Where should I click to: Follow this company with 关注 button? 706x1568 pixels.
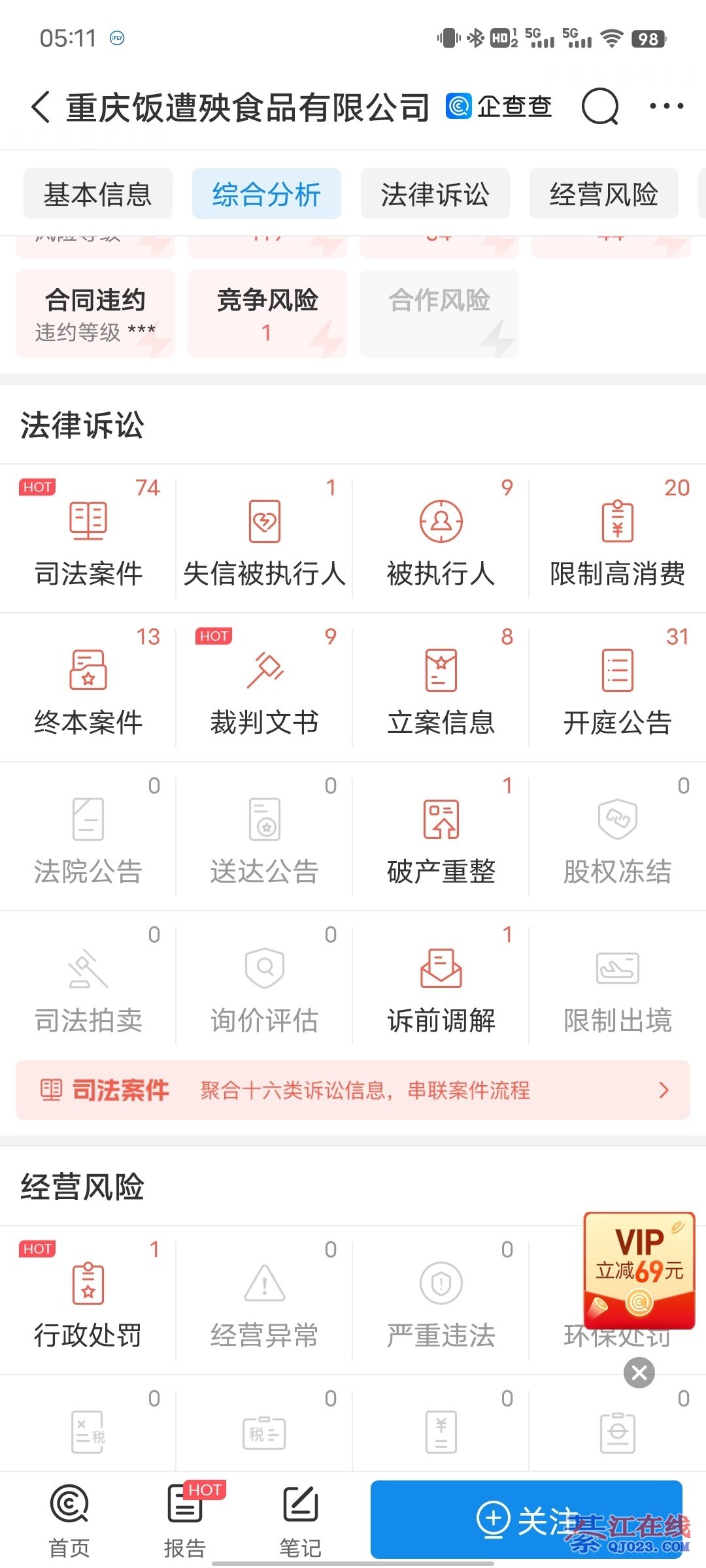pos(526,1518)
